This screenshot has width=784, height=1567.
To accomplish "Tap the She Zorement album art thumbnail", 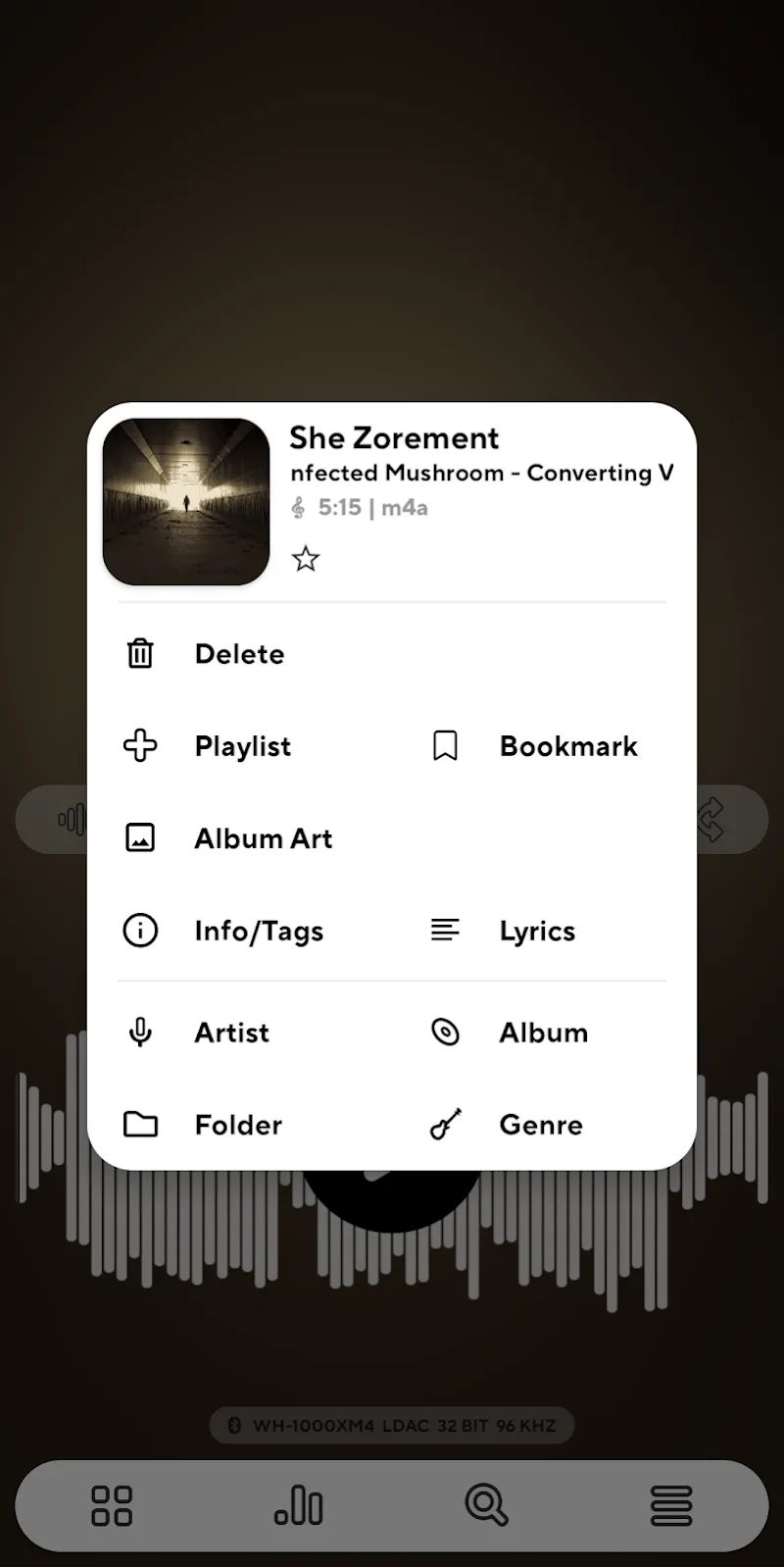I will point(185,501).
